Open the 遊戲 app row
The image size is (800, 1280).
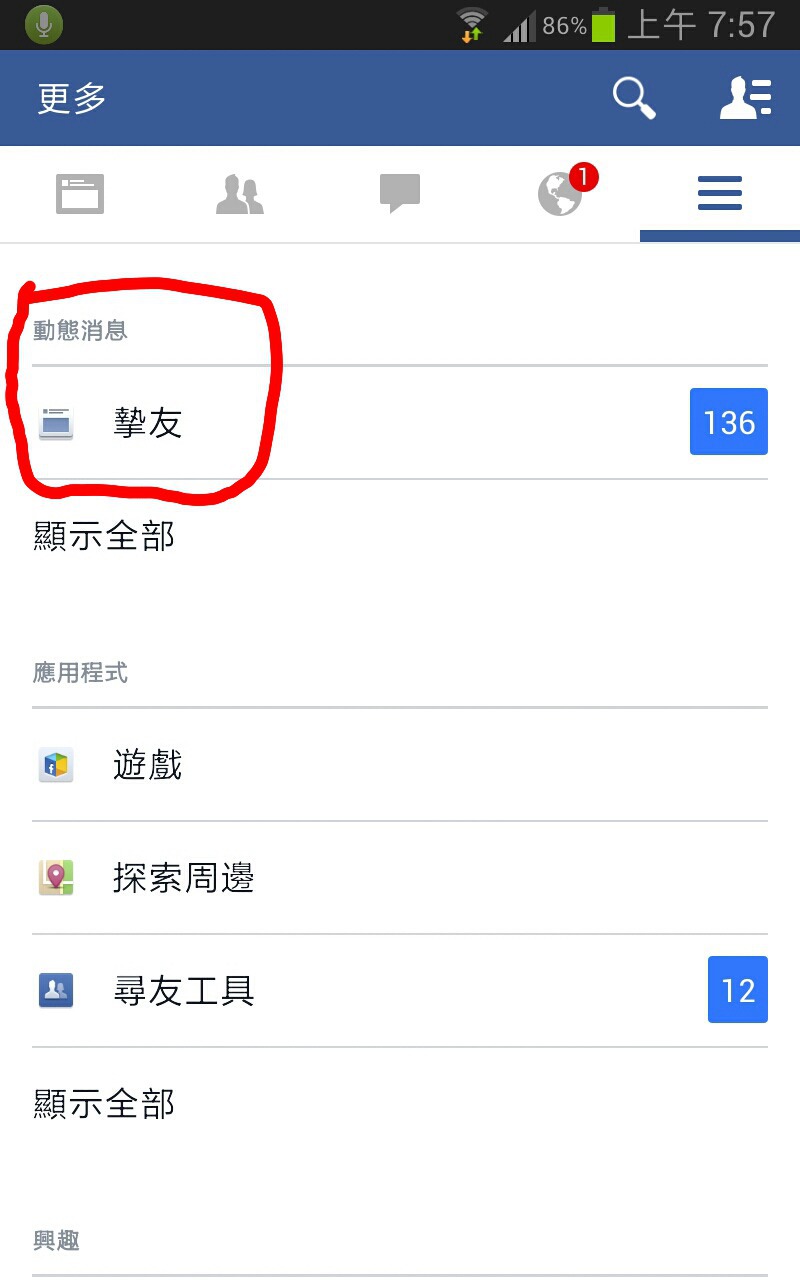(x=400, y=765)
